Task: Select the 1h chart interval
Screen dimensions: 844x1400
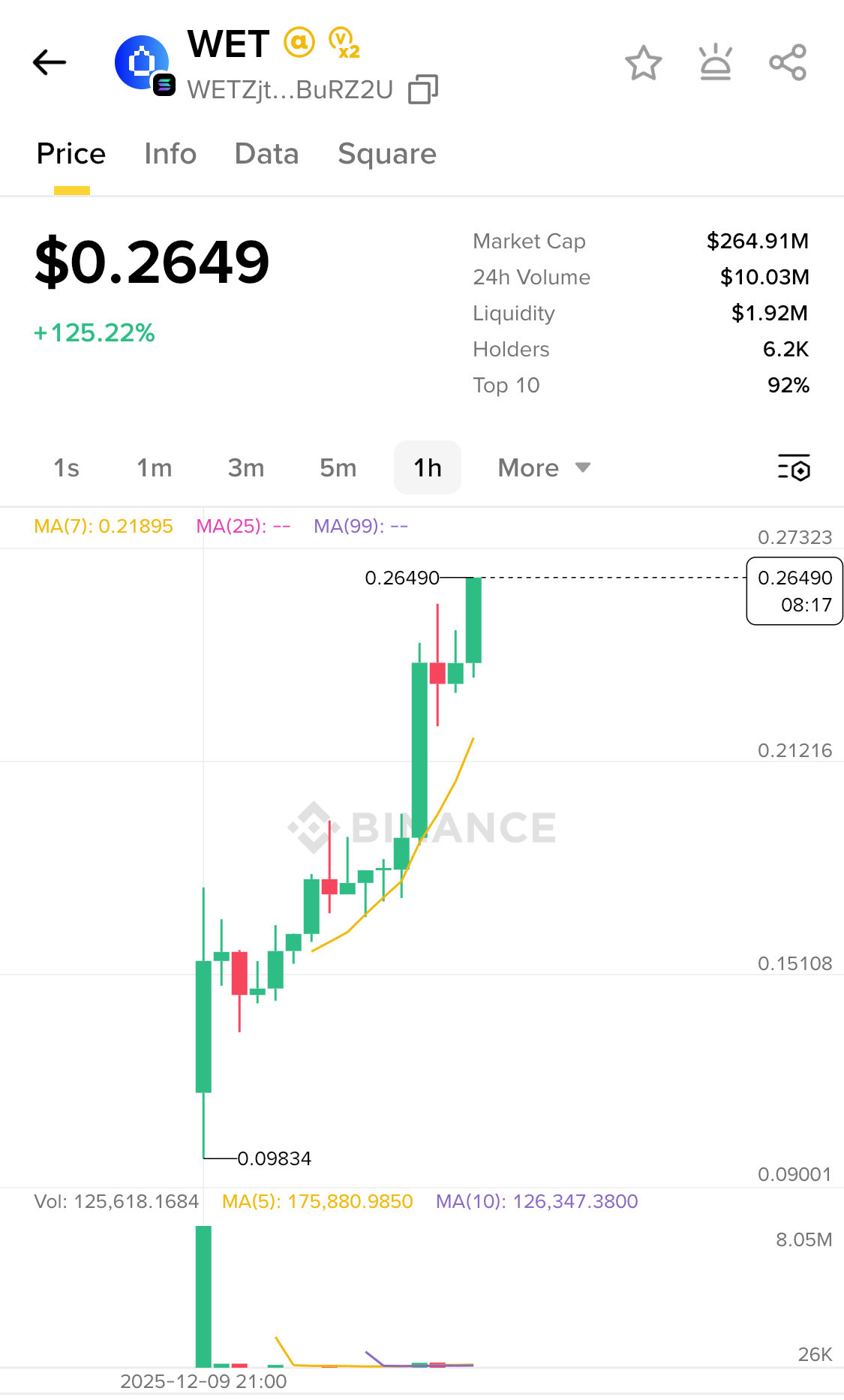Action: pos(428,468)
